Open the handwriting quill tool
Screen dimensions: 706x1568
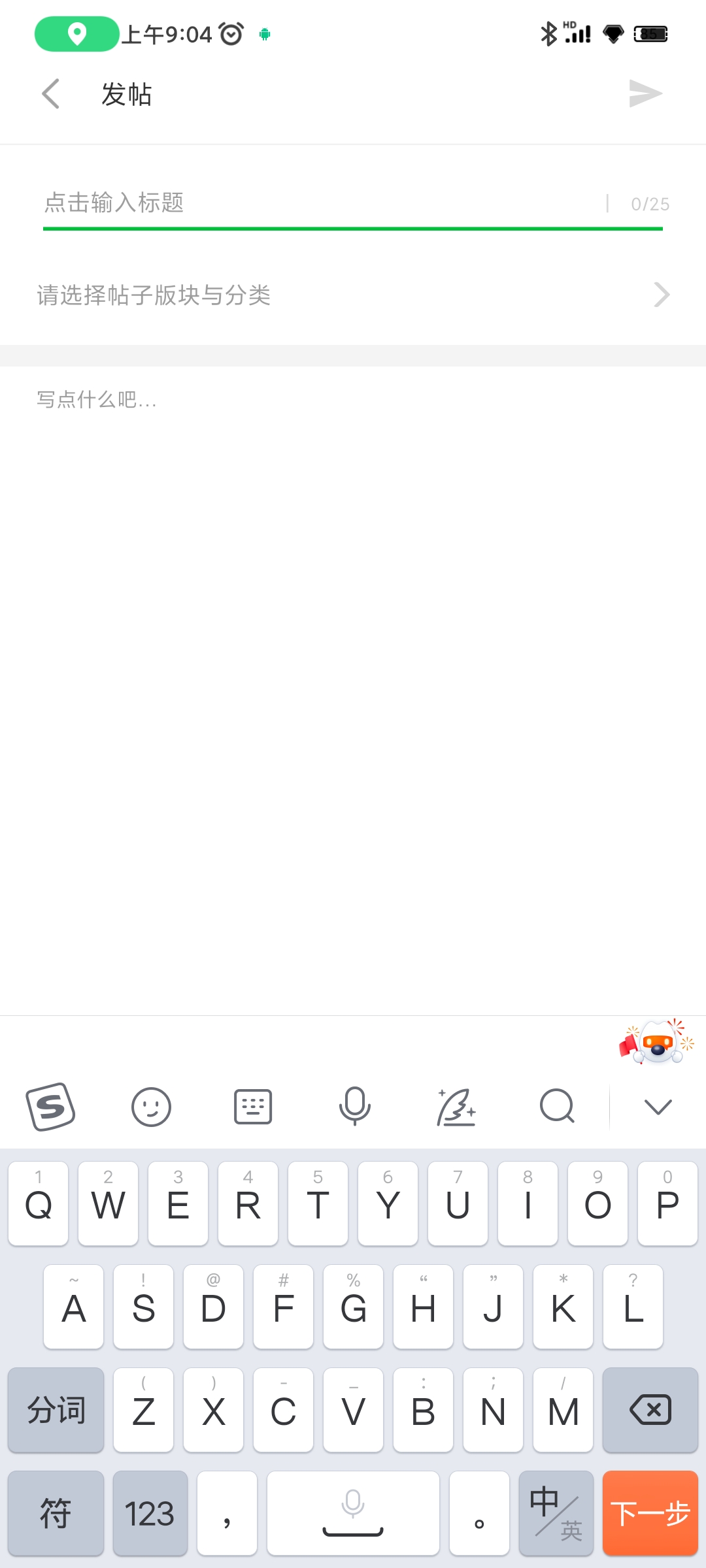point(456,1107)
